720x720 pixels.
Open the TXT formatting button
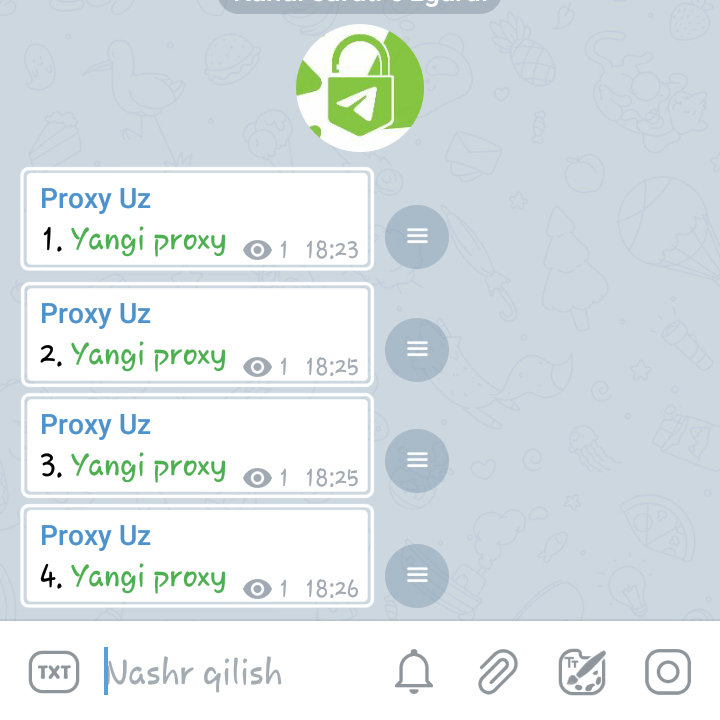(x=53, y=672)
